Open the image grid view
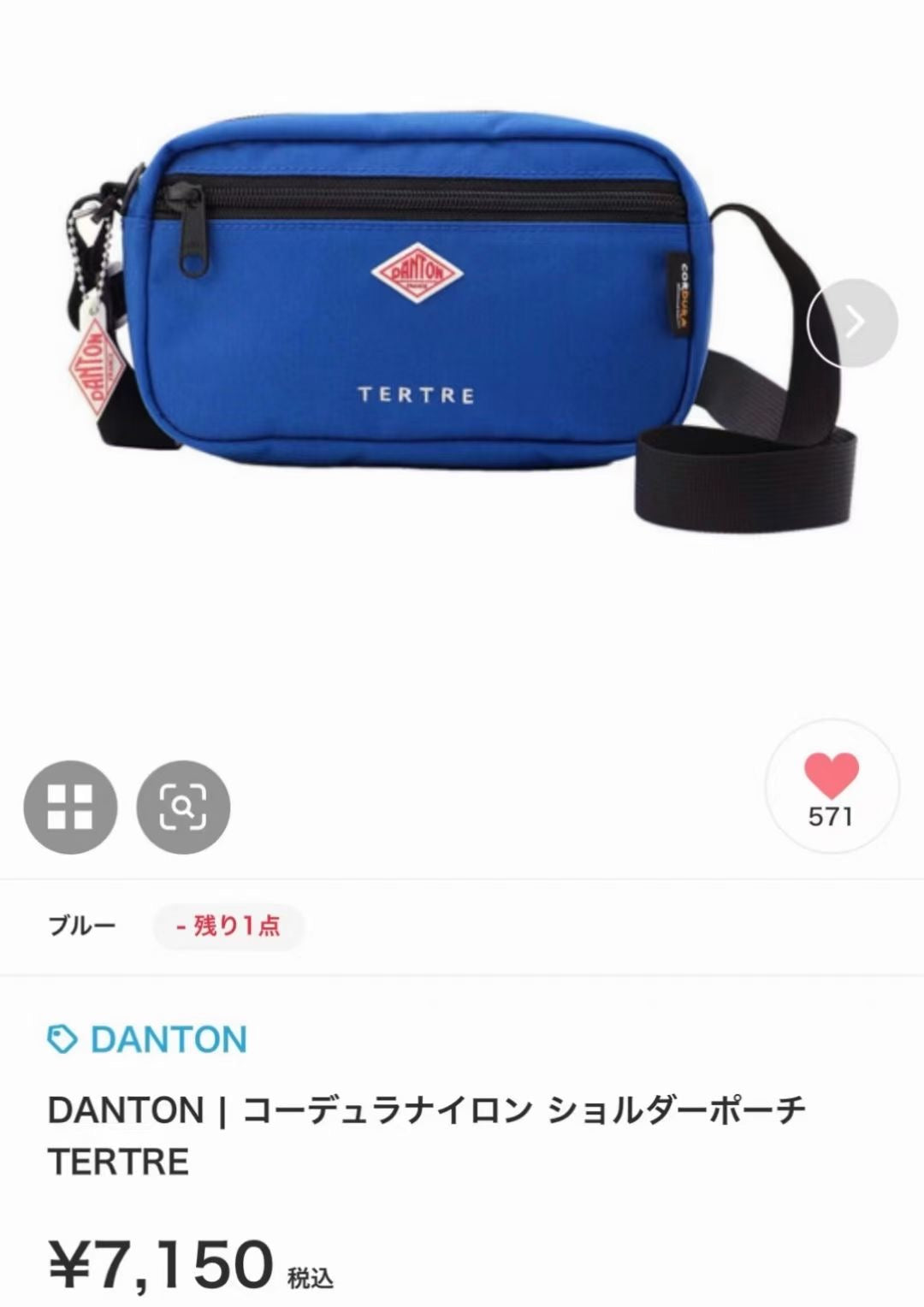This screenshot has width=924, height=1307. point(70,807)
